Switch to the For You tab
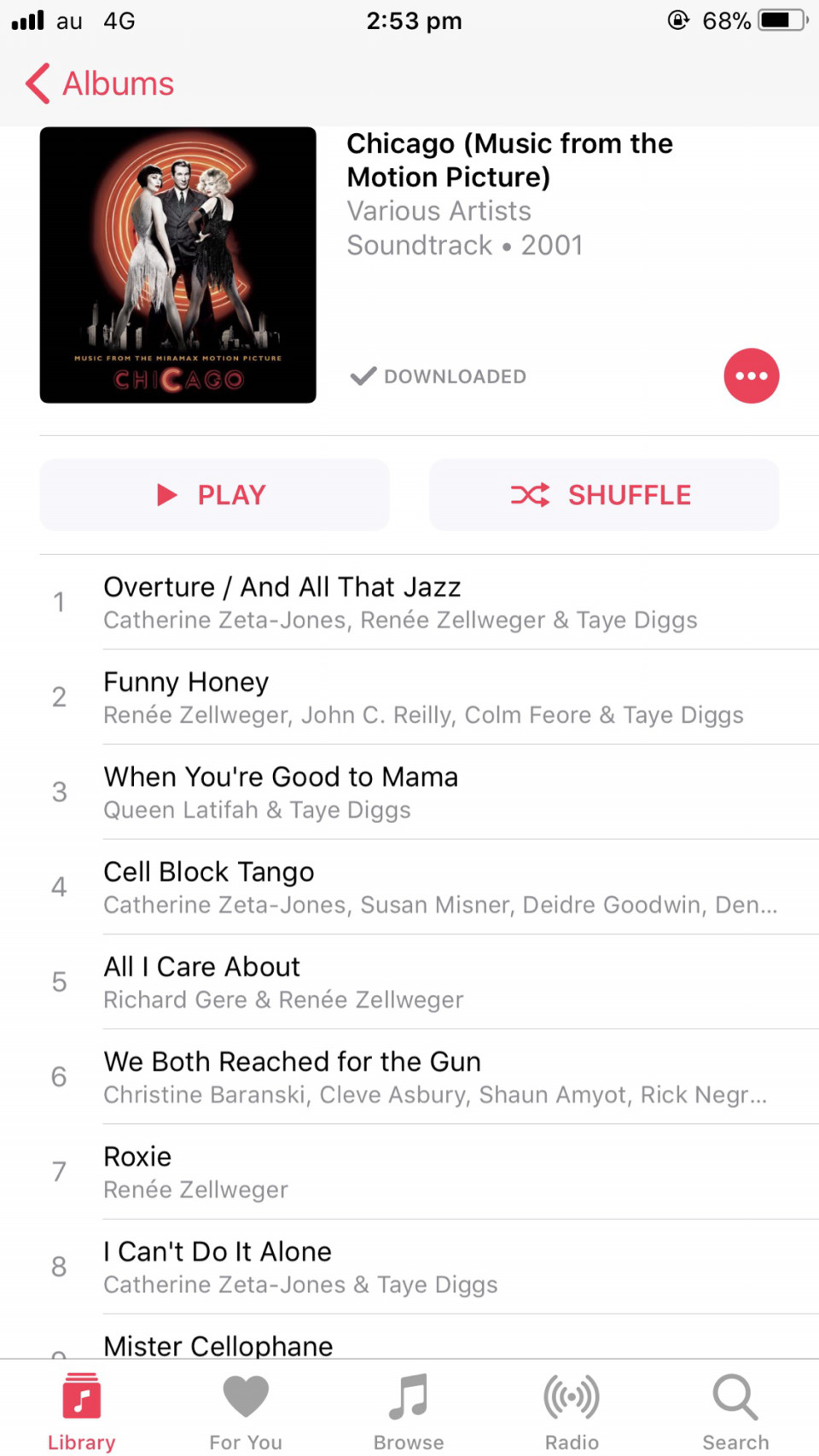Image resolution: width=819 pixels, height=1456 pixels. [x=246, y=1412]
